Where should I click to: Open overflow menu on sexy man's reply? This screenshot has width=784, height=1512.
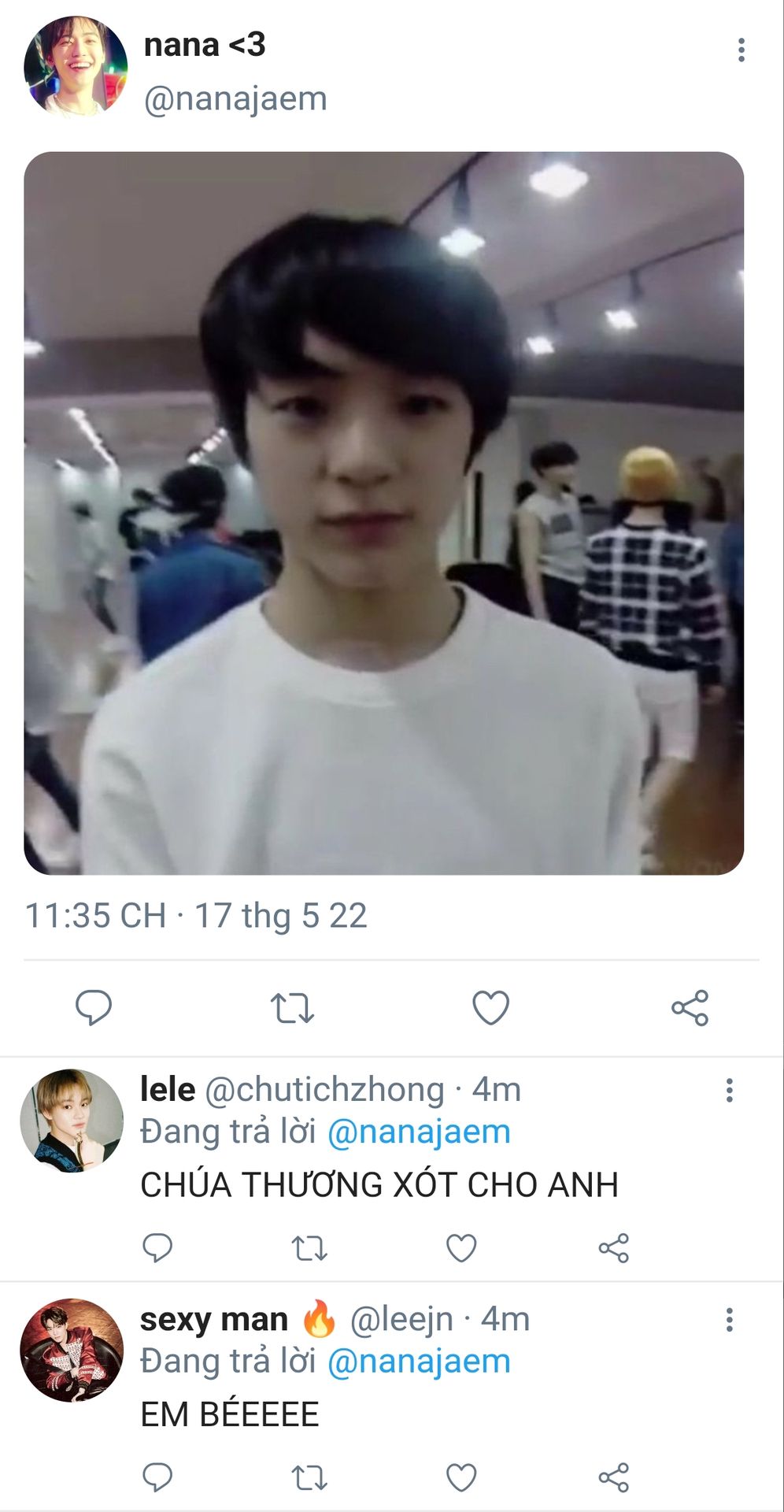tap(730, 1320)
